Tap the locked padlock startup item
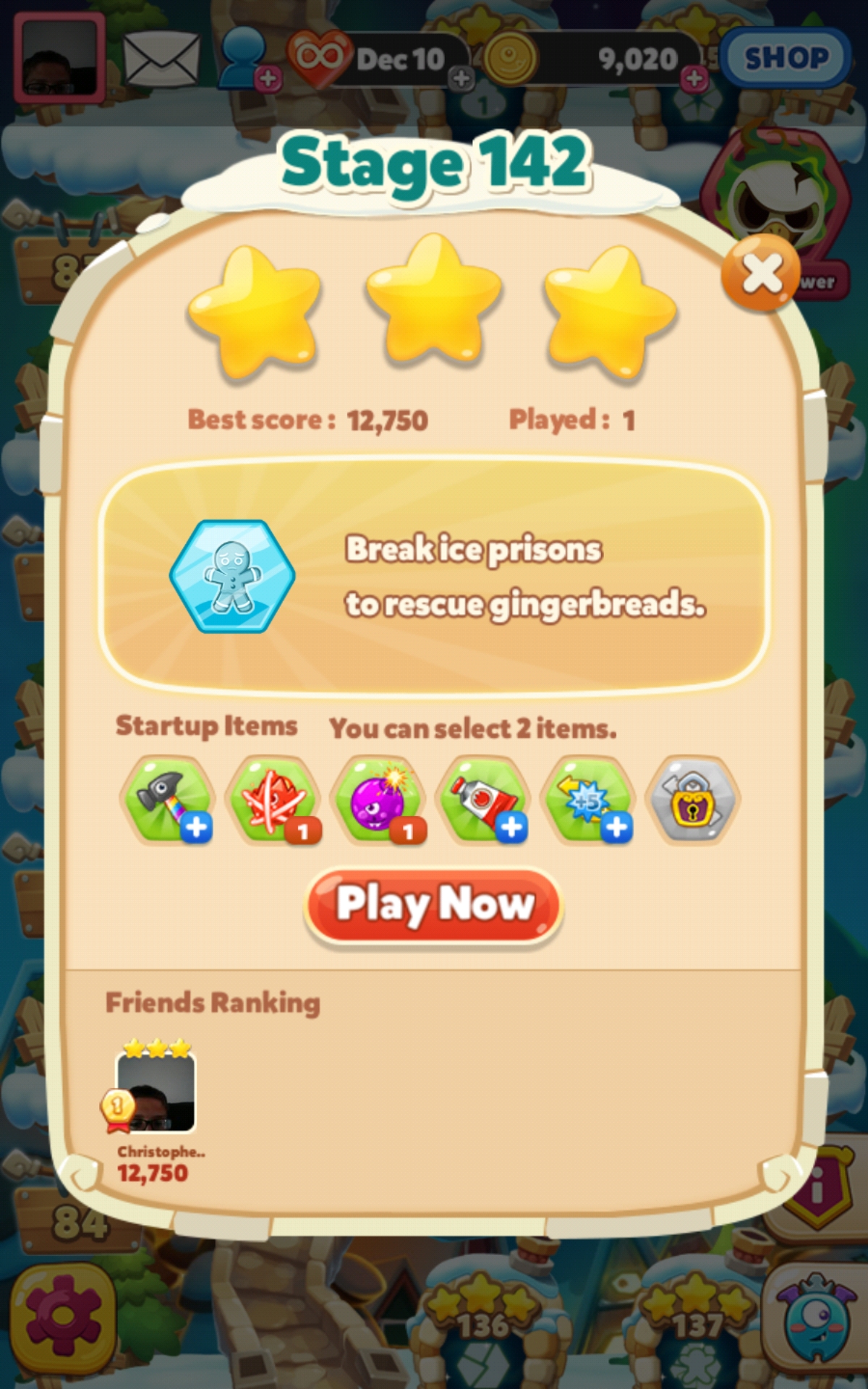Viewport: 868px width, 1389px height. point(693,799)
